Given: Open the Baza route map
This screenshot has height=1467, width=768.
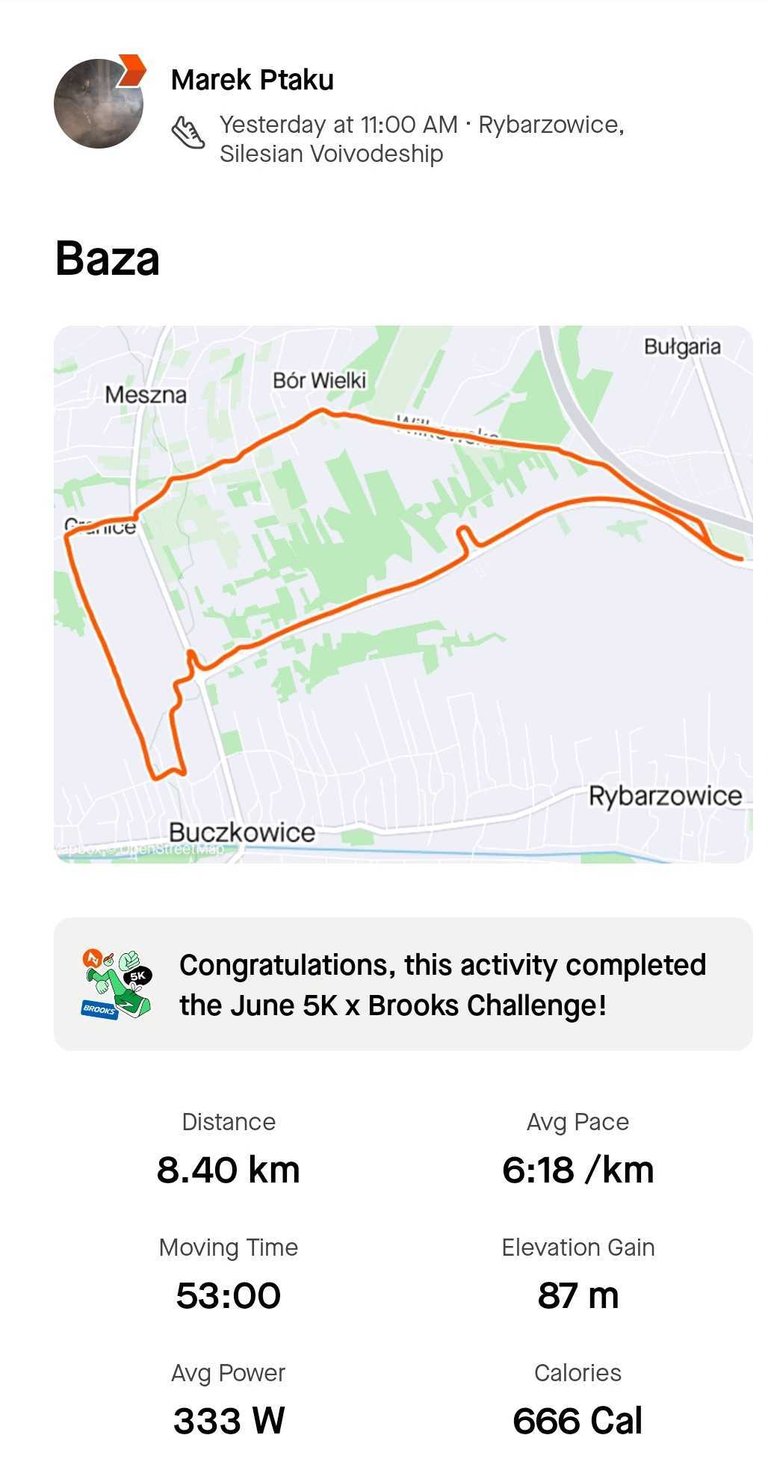Looking at the screenshot, I should [403, 594].
